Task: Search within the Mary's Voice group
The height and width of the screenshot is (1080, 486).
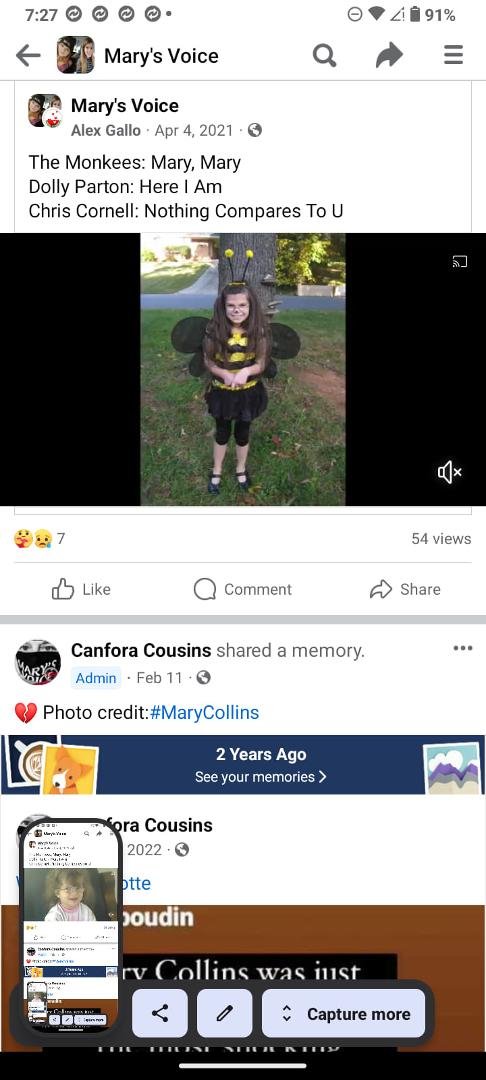Action: (324, 55)
